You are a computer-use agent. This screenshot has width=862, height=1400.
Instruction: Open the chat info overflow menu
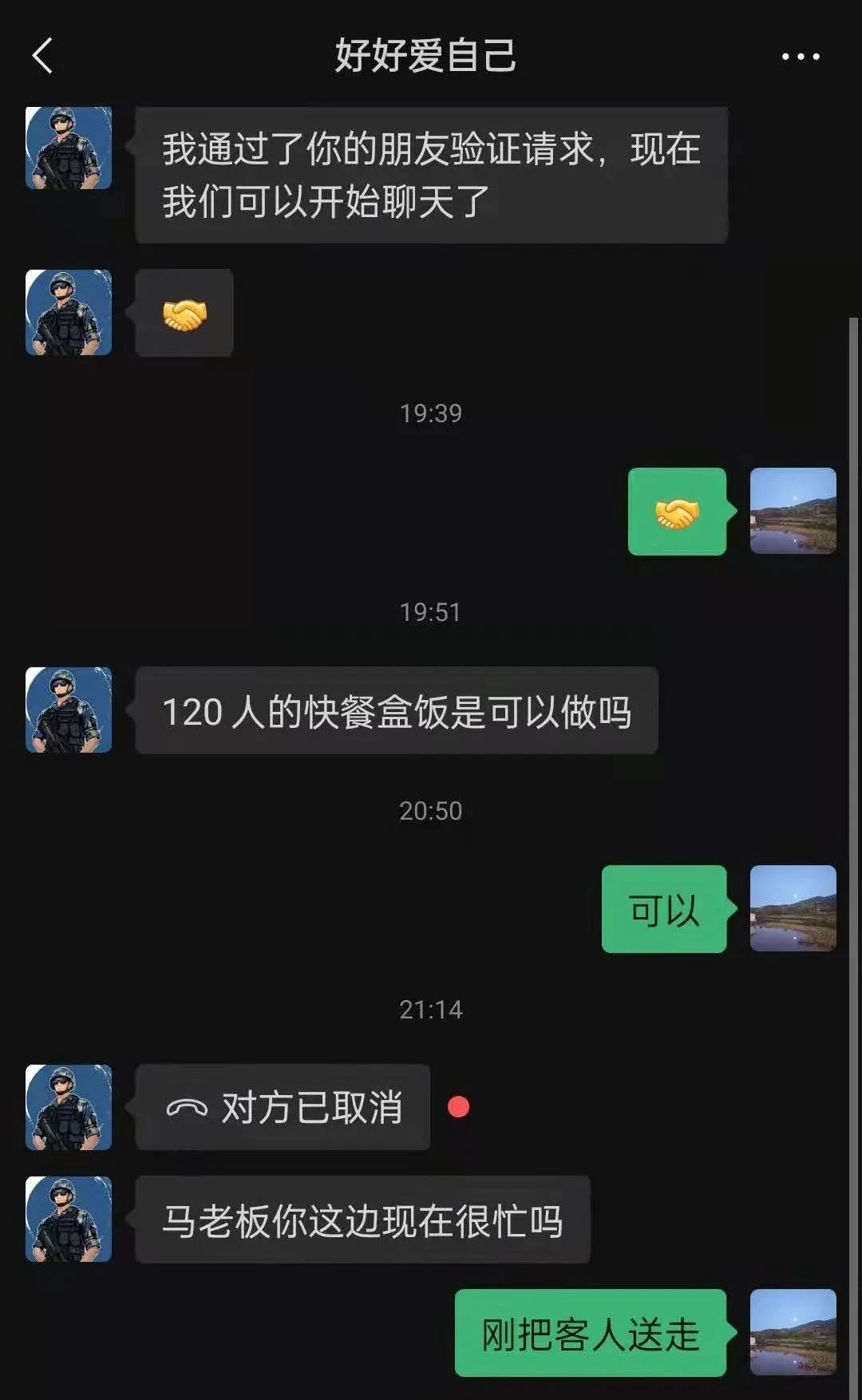pyautogui.click(x=800, y=57)
